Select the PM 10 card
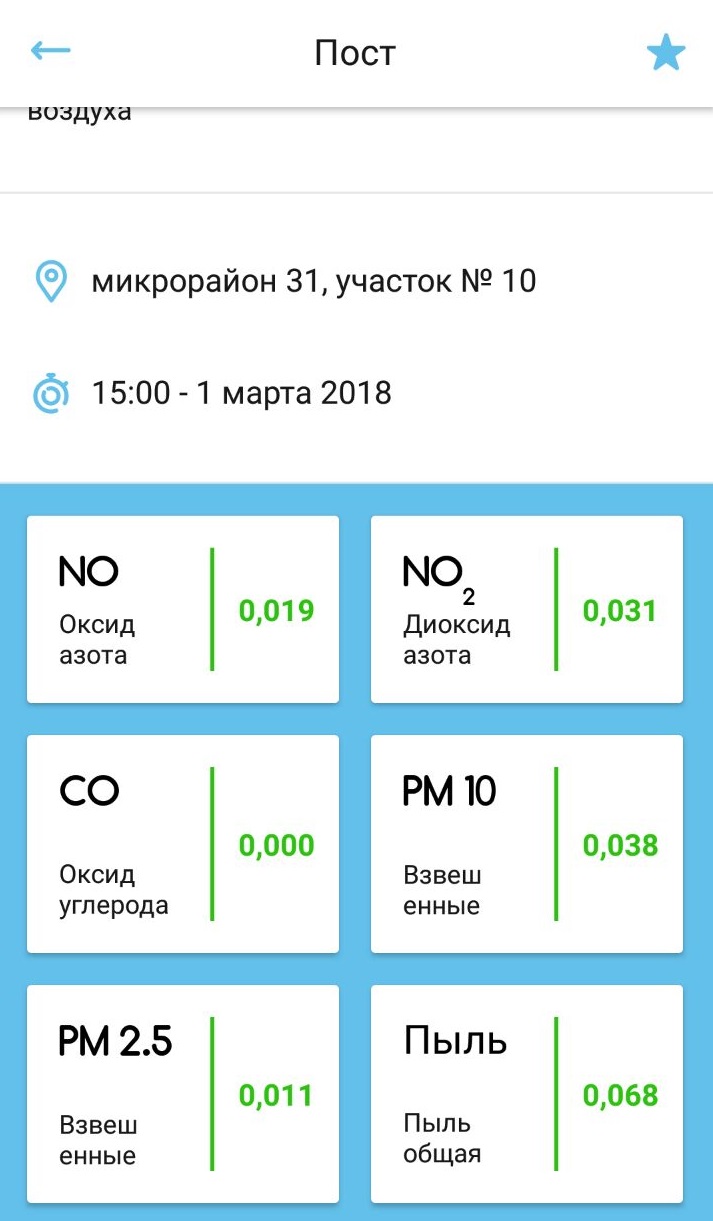The width and height of the screenshot is (713, 1221). click(x=526, y=844)
